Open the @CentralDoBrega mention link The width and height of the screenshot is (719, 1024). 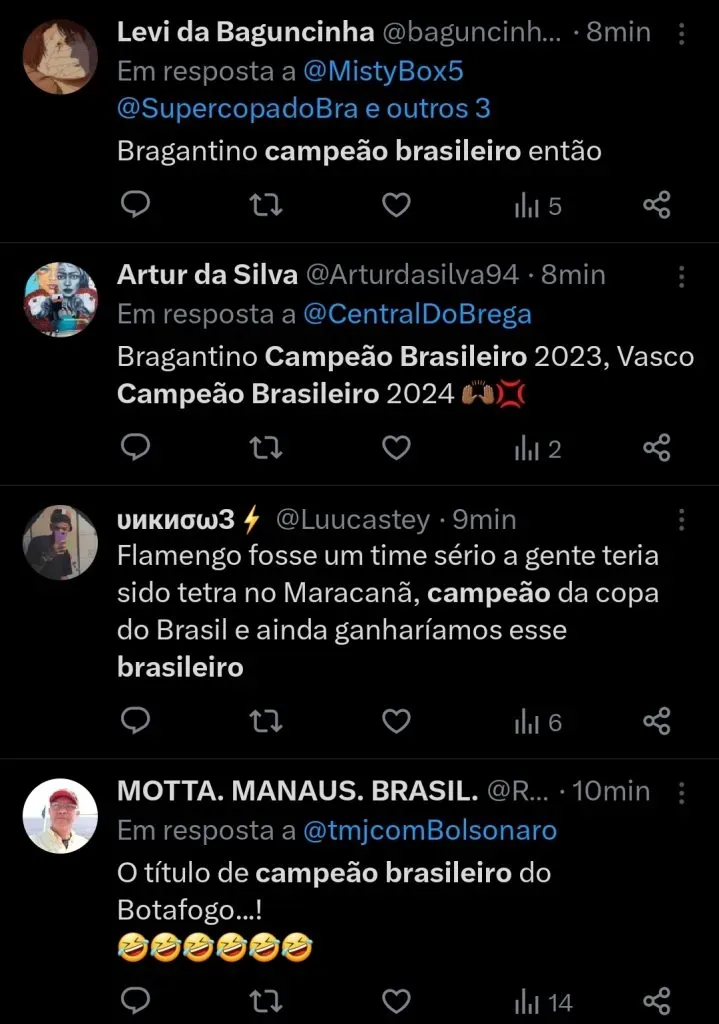click(418, 314)
